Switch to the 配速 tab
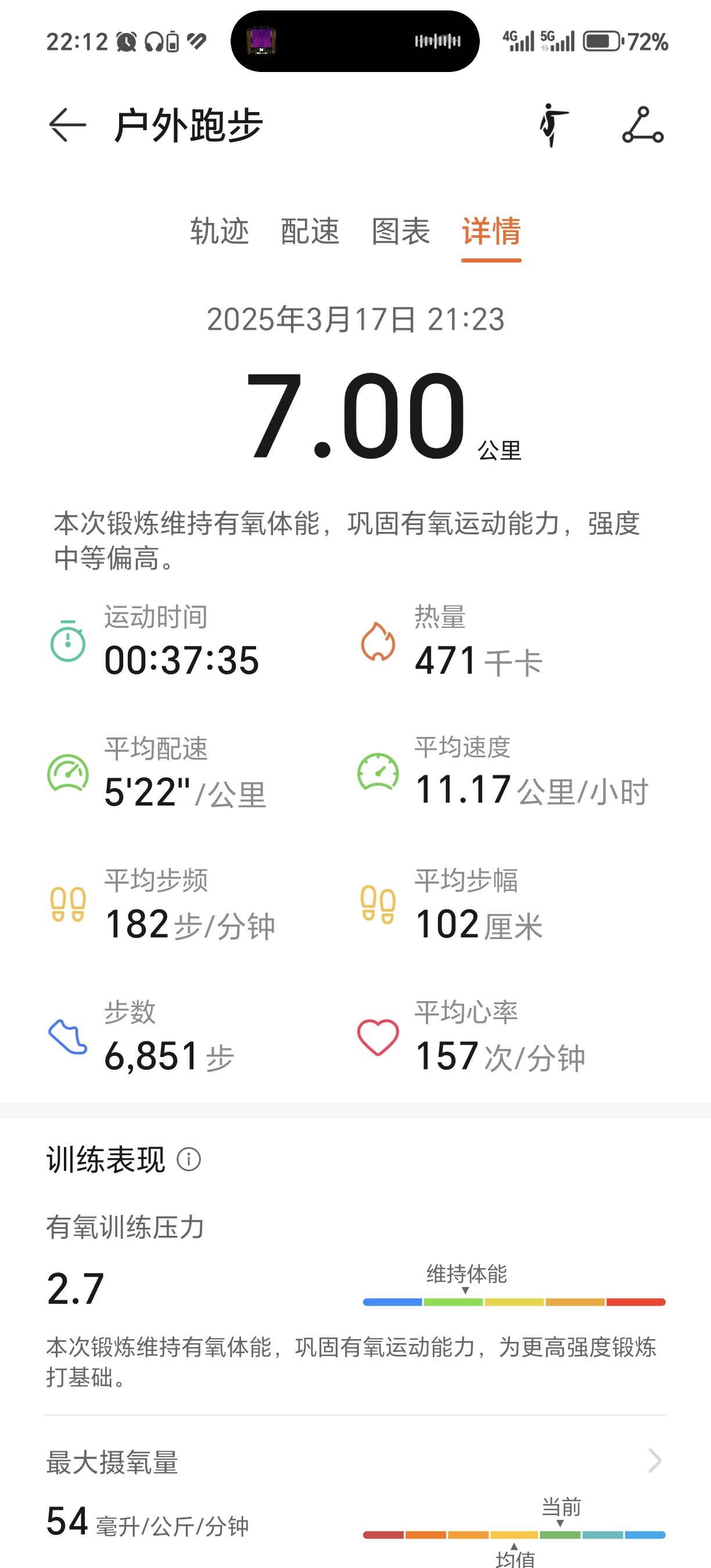This screenshot has width=711, height=1568. pyautogui.click(x=310, y=231)
